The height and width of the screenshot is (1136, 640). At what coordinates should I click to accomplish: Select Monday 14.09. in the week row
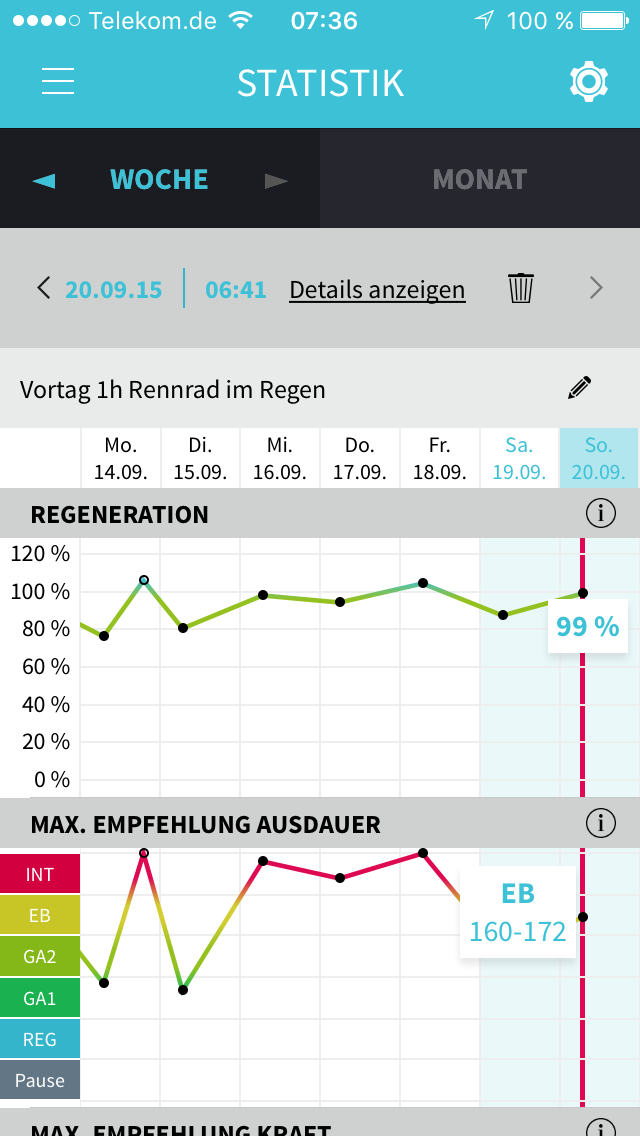[x=120, y=458]
